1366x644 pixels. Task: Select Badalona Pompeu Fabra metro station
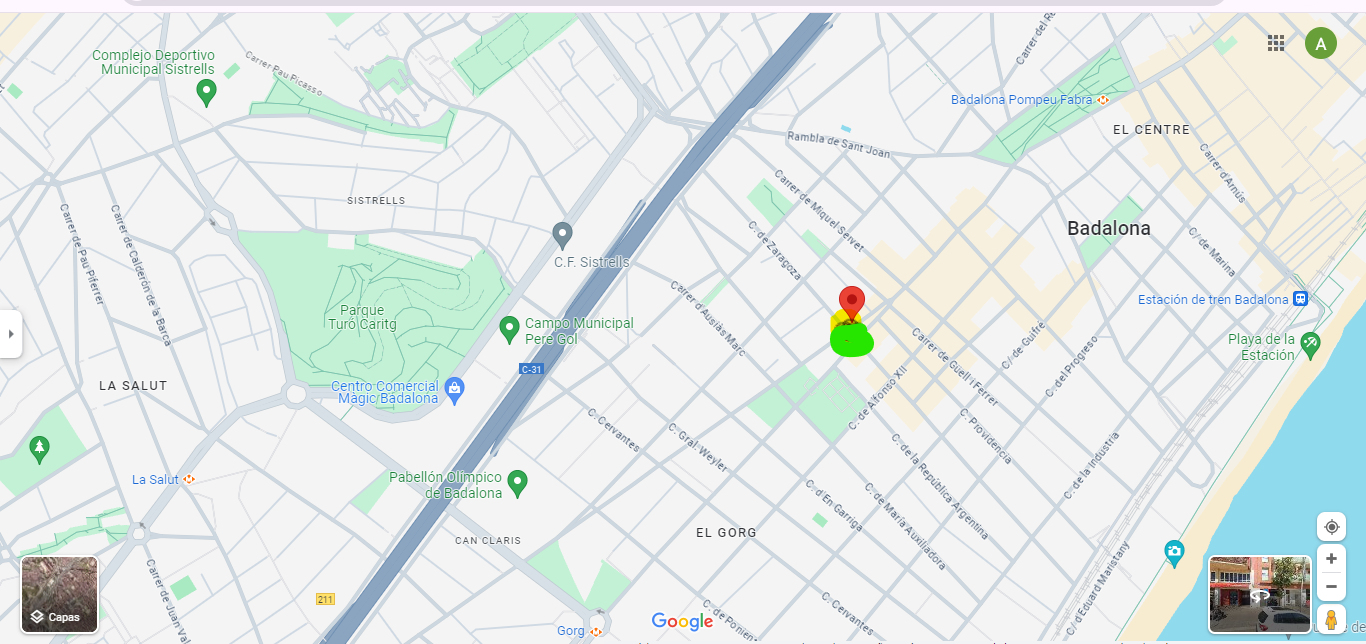click(1103, 100)
